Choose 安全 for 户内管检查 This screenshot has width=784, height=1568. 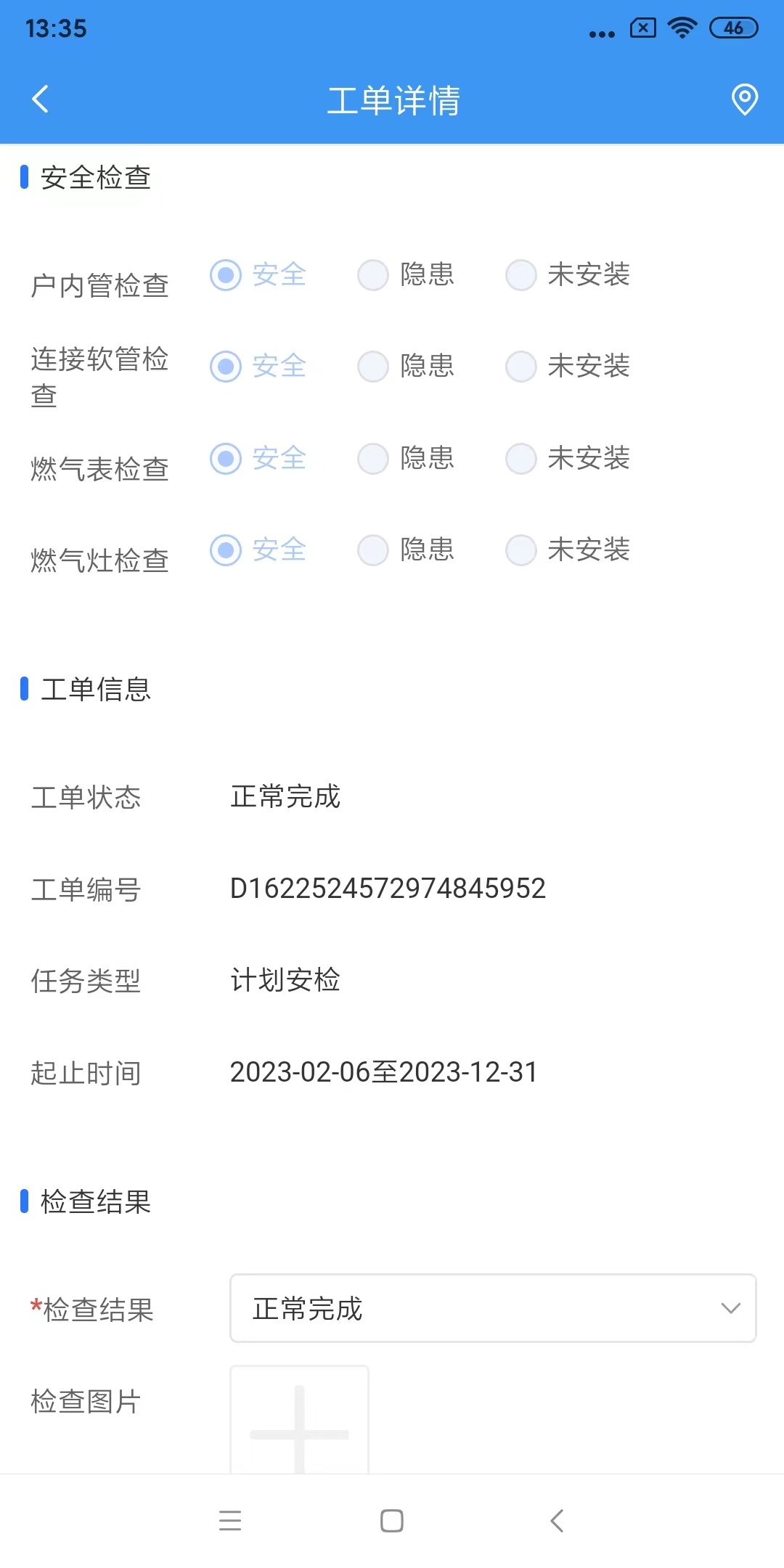pos(258,274)
